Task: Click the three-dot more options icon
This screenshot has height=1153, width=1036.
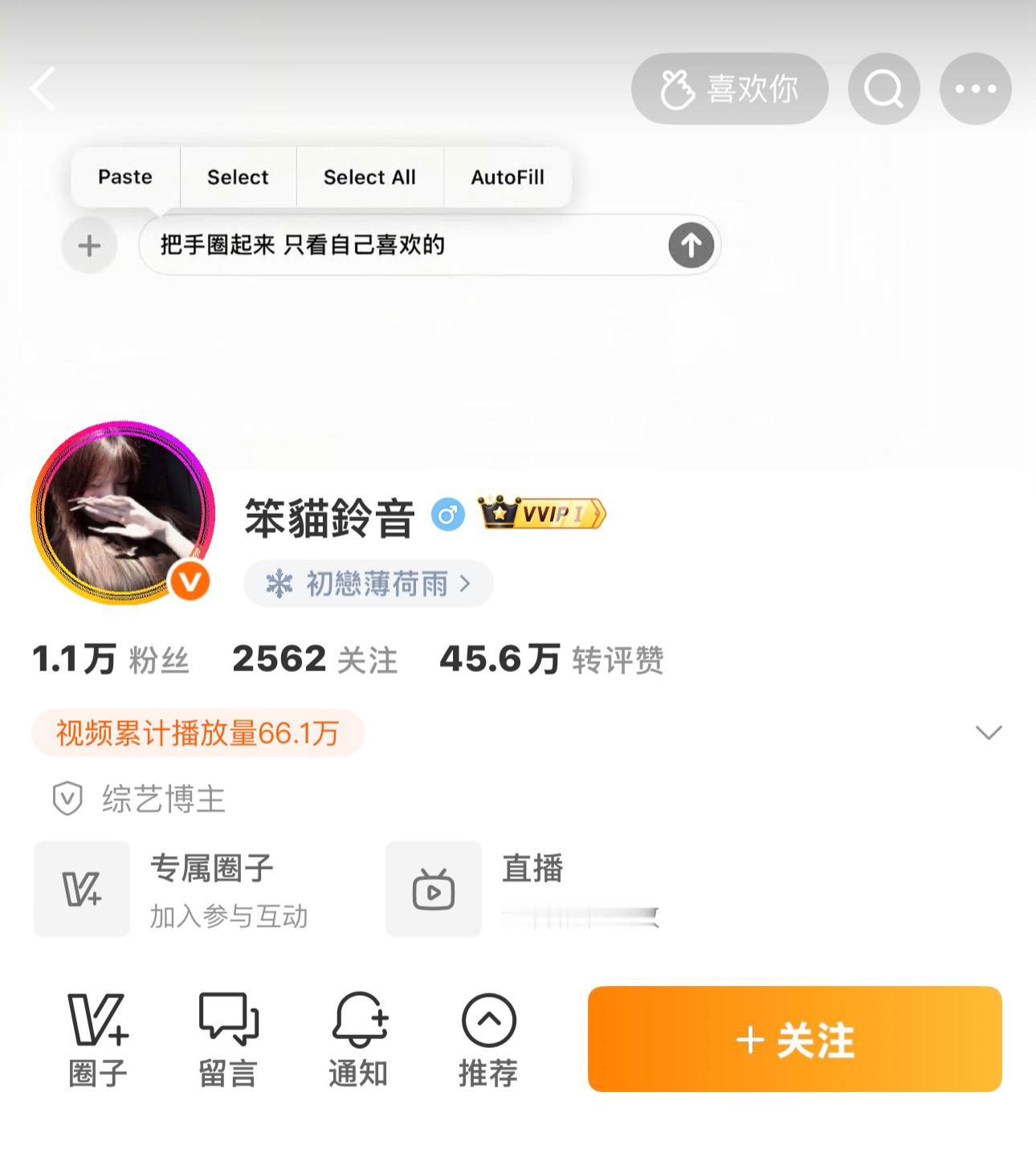Action: point(974,89)
